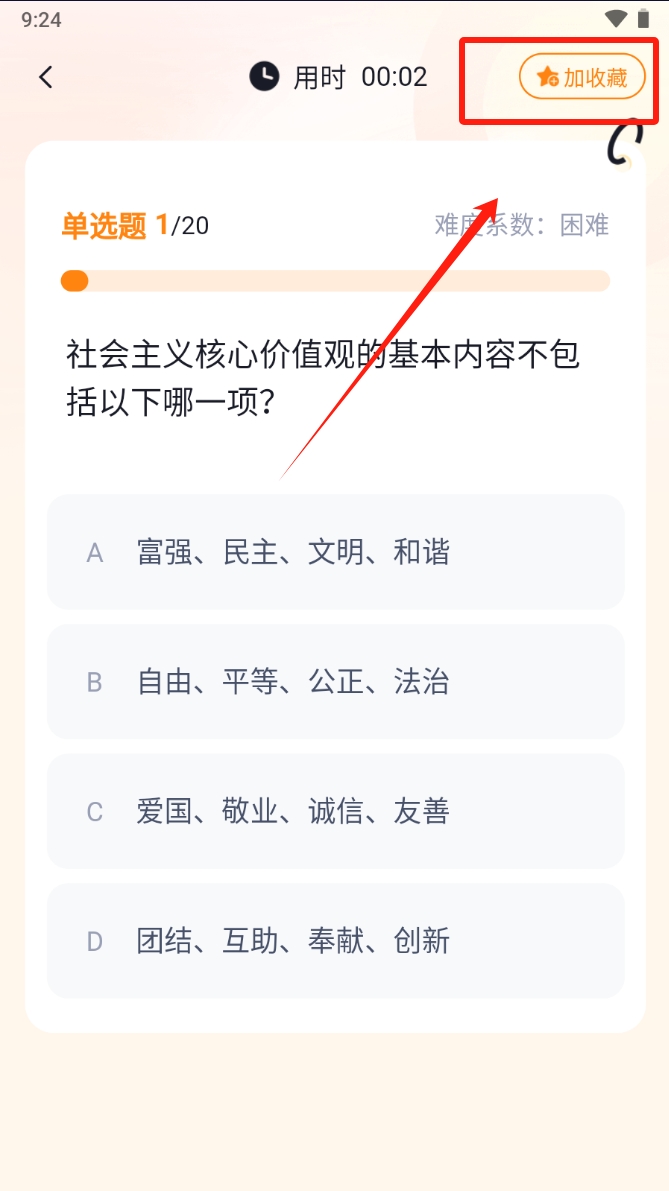Image resolution: width=669 pixels, height=1191 pixels.
Task: Go back with the top-left arrow
Action: pos(46,77)
